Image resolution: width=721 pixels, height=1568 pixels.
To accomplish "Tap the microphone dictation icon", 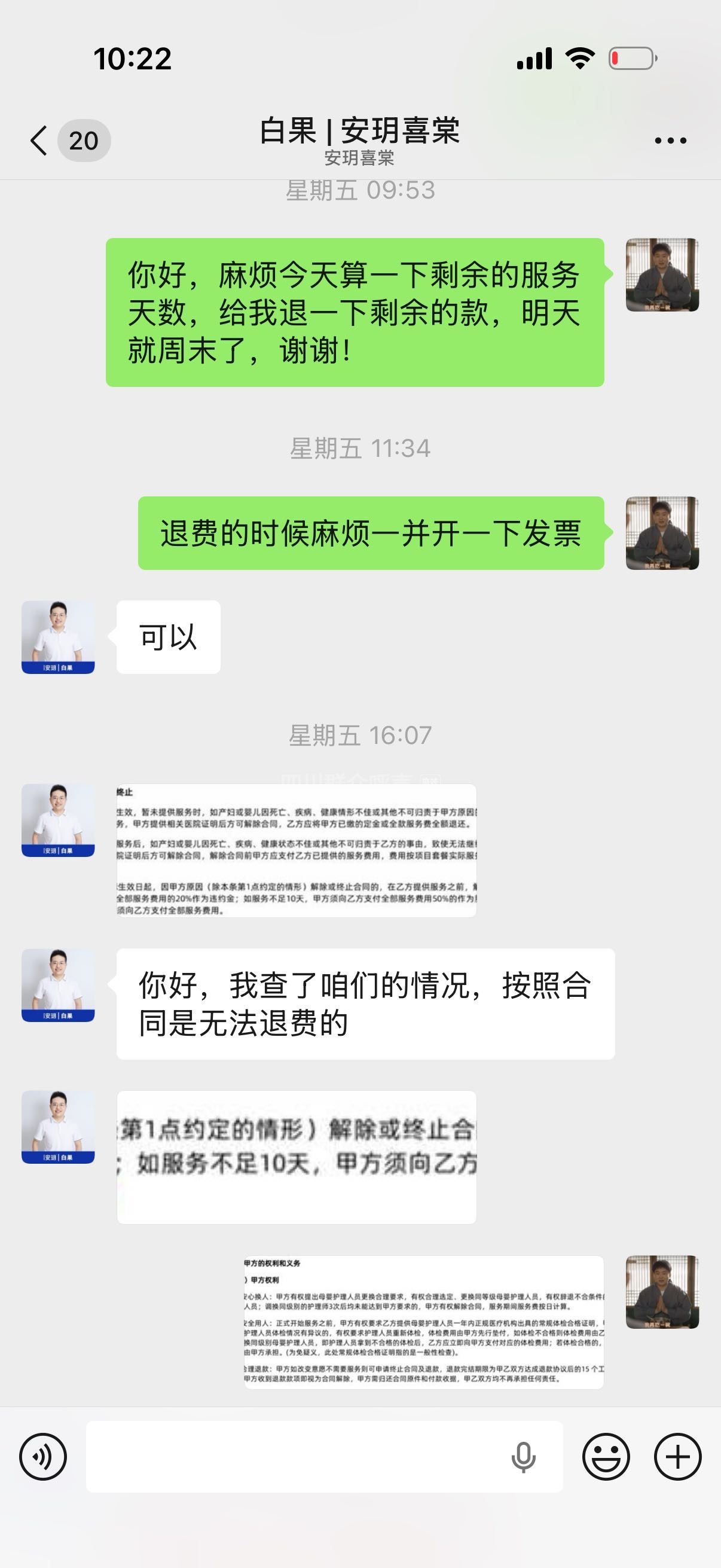I will pos(523,1457).
